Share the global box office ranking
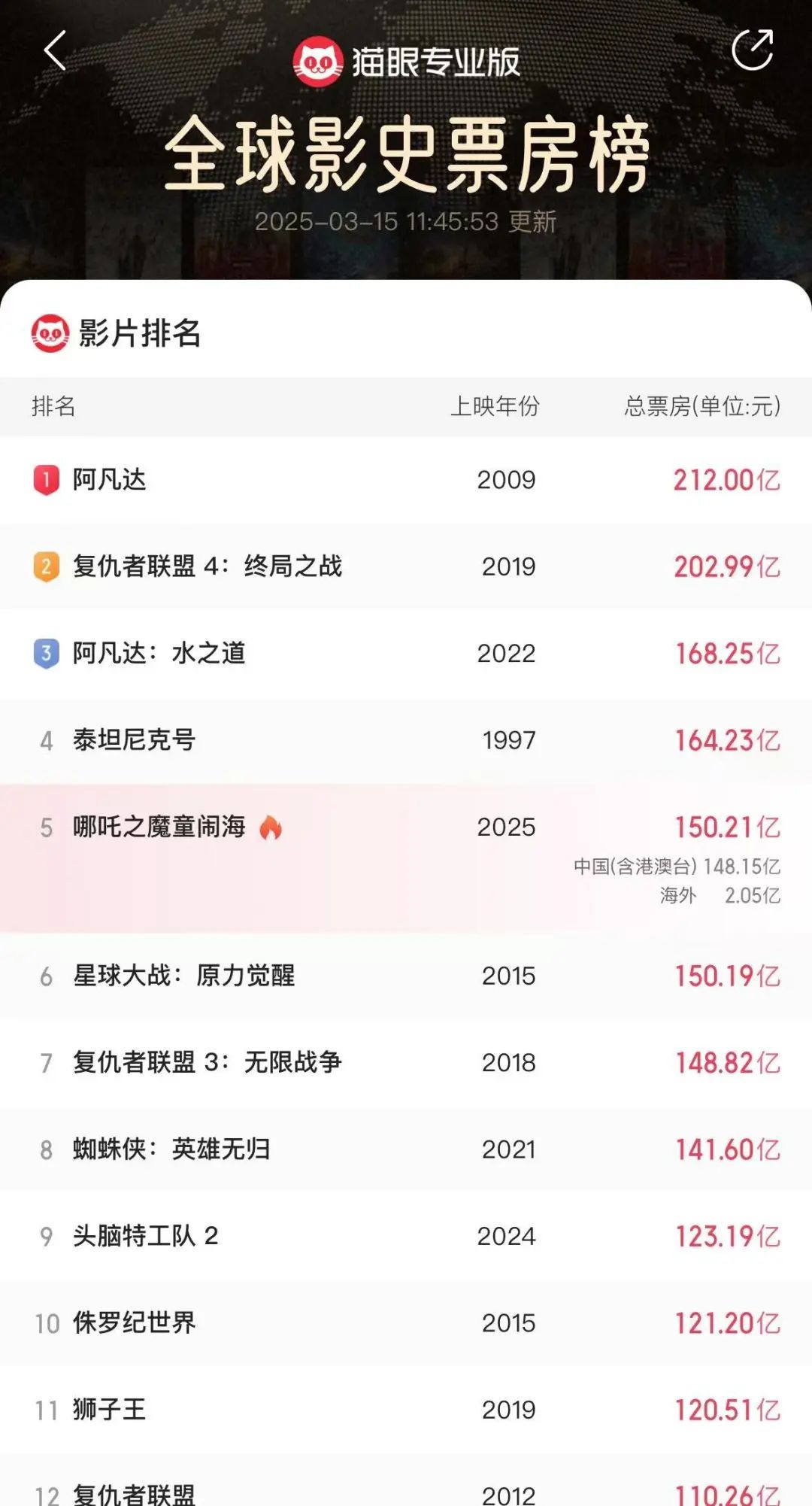Image resolution: width=812 pixels, height=1506 pixels. [x=753, y=50]
